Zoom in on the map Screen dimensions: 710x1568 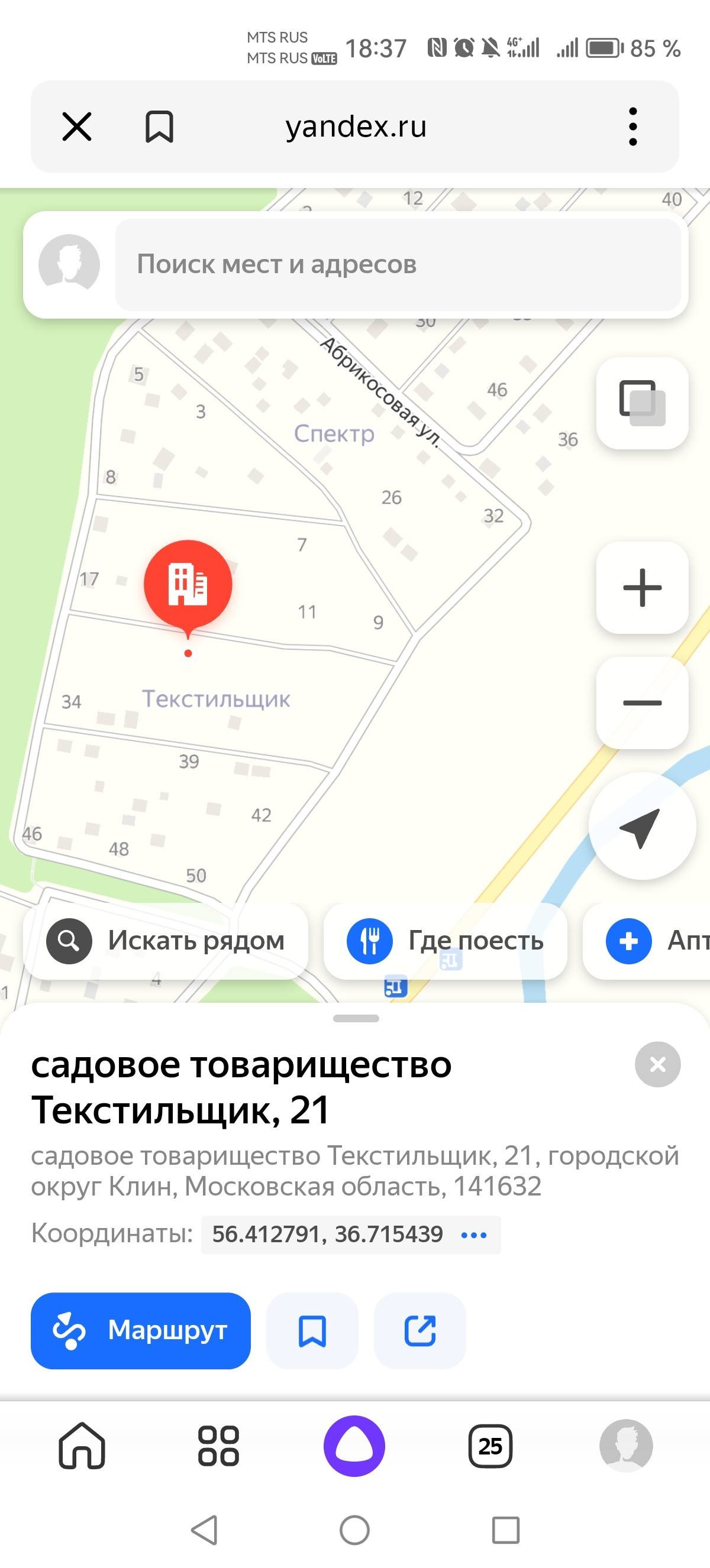642,587
